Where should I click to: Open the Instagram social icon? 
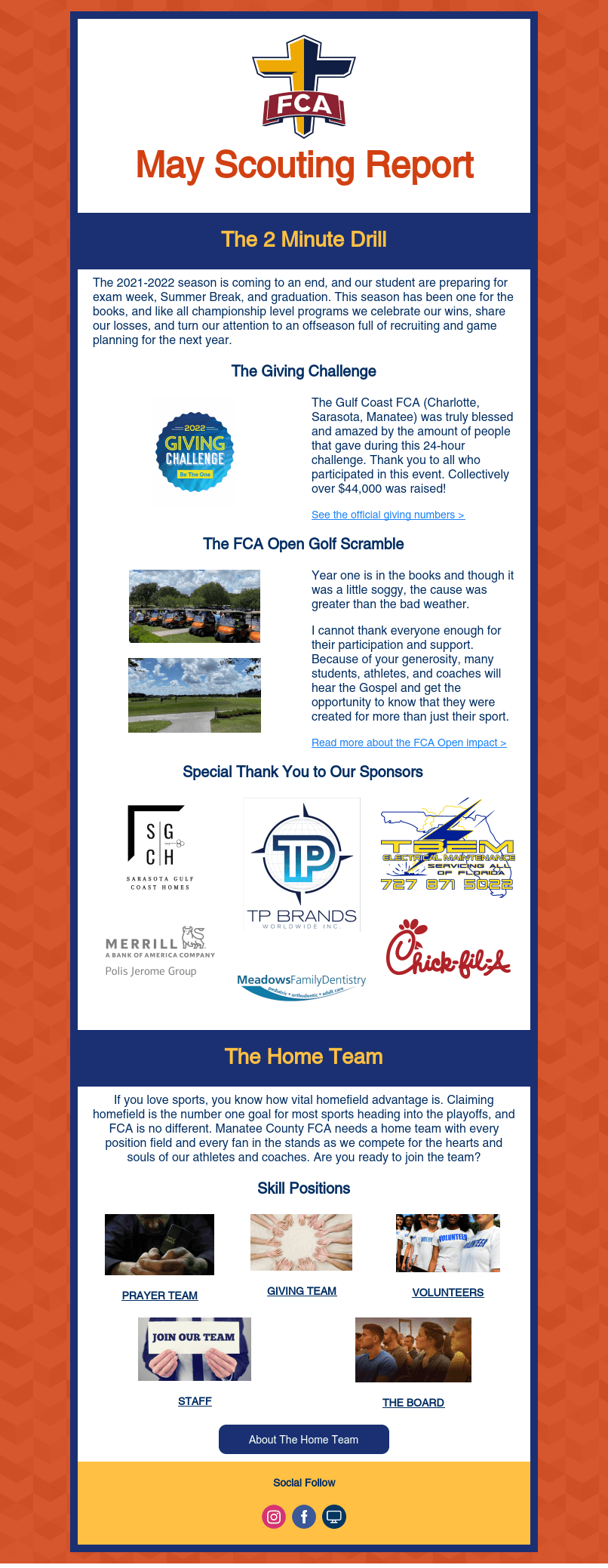pyautogui.click(x=274, y=1517)
